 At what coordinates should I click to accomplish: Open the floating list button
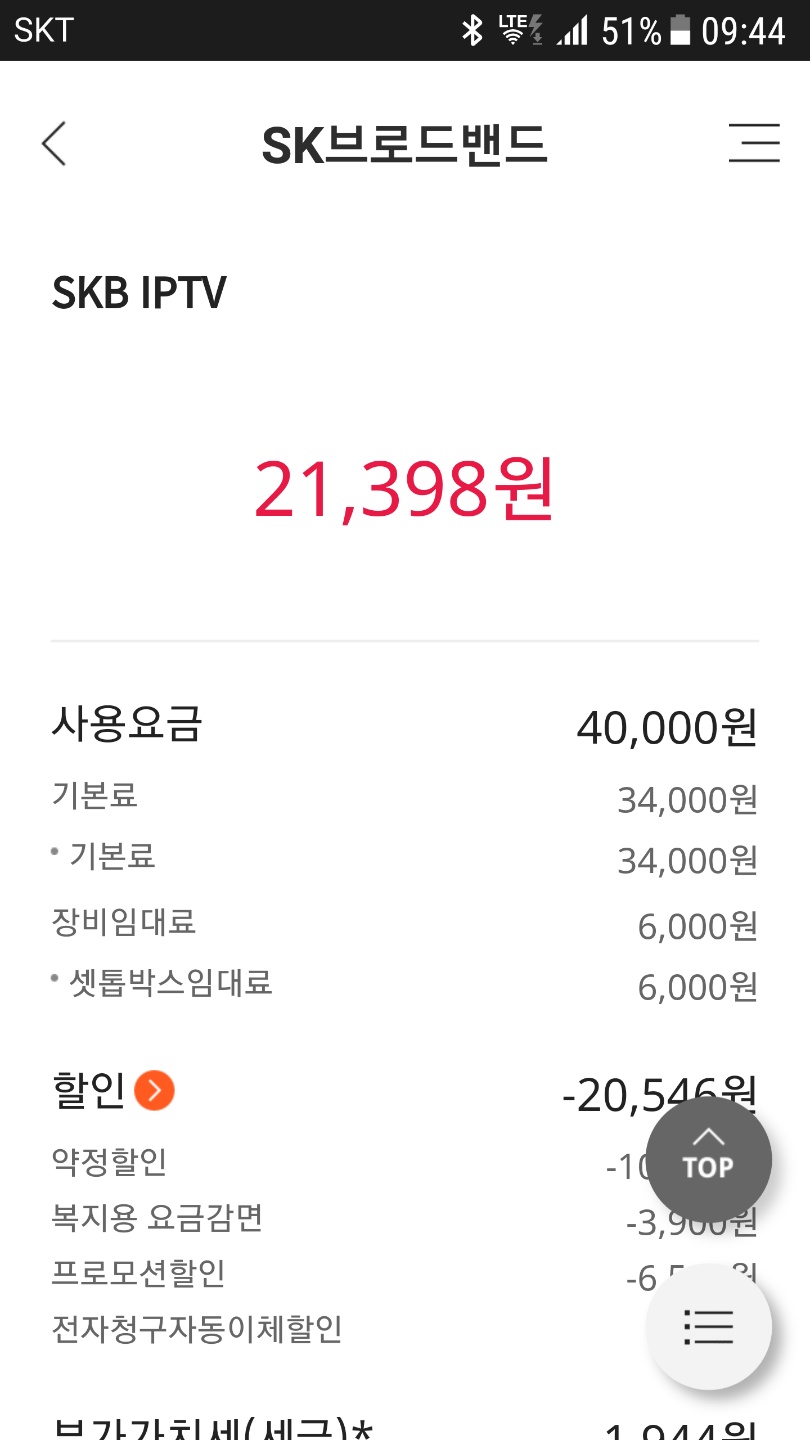[708, 1326]
